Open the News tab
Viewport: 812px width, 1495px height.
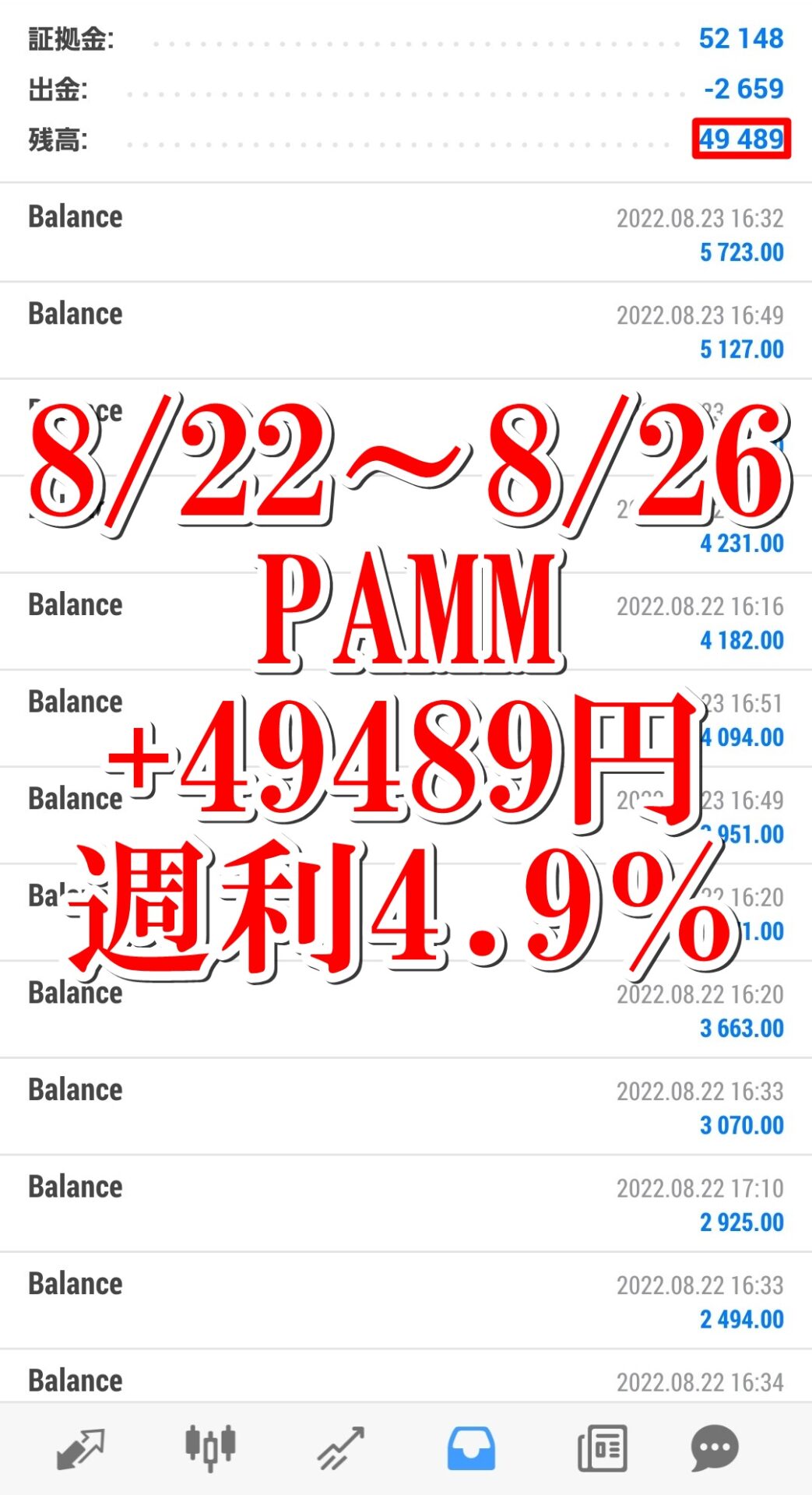coord(602,1448)
